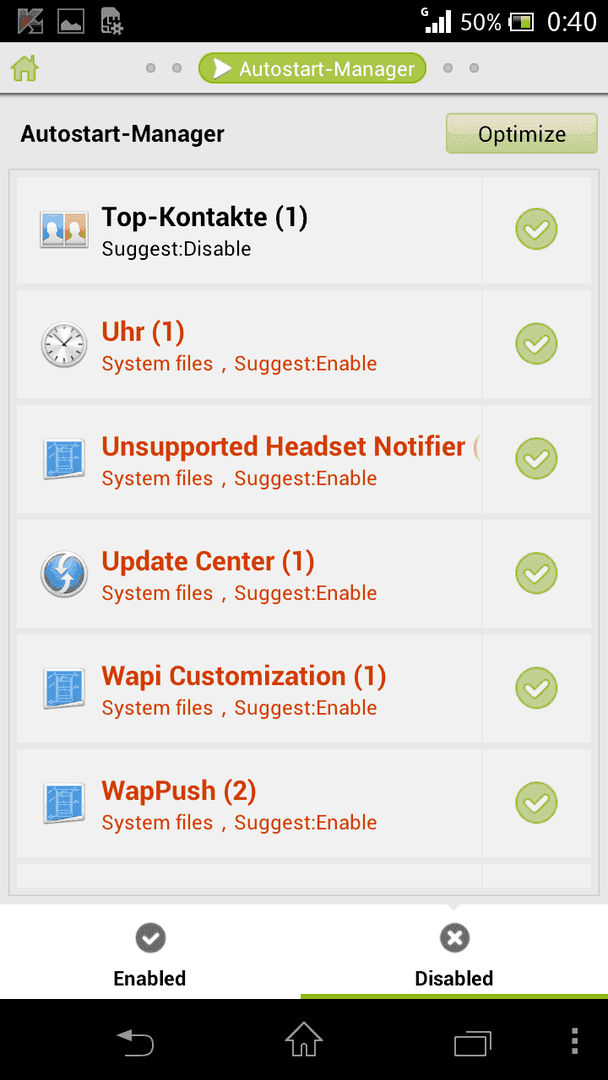Open the system overflow menu dots
The image size is (608, 1080).
click(x=575, y=1041)
